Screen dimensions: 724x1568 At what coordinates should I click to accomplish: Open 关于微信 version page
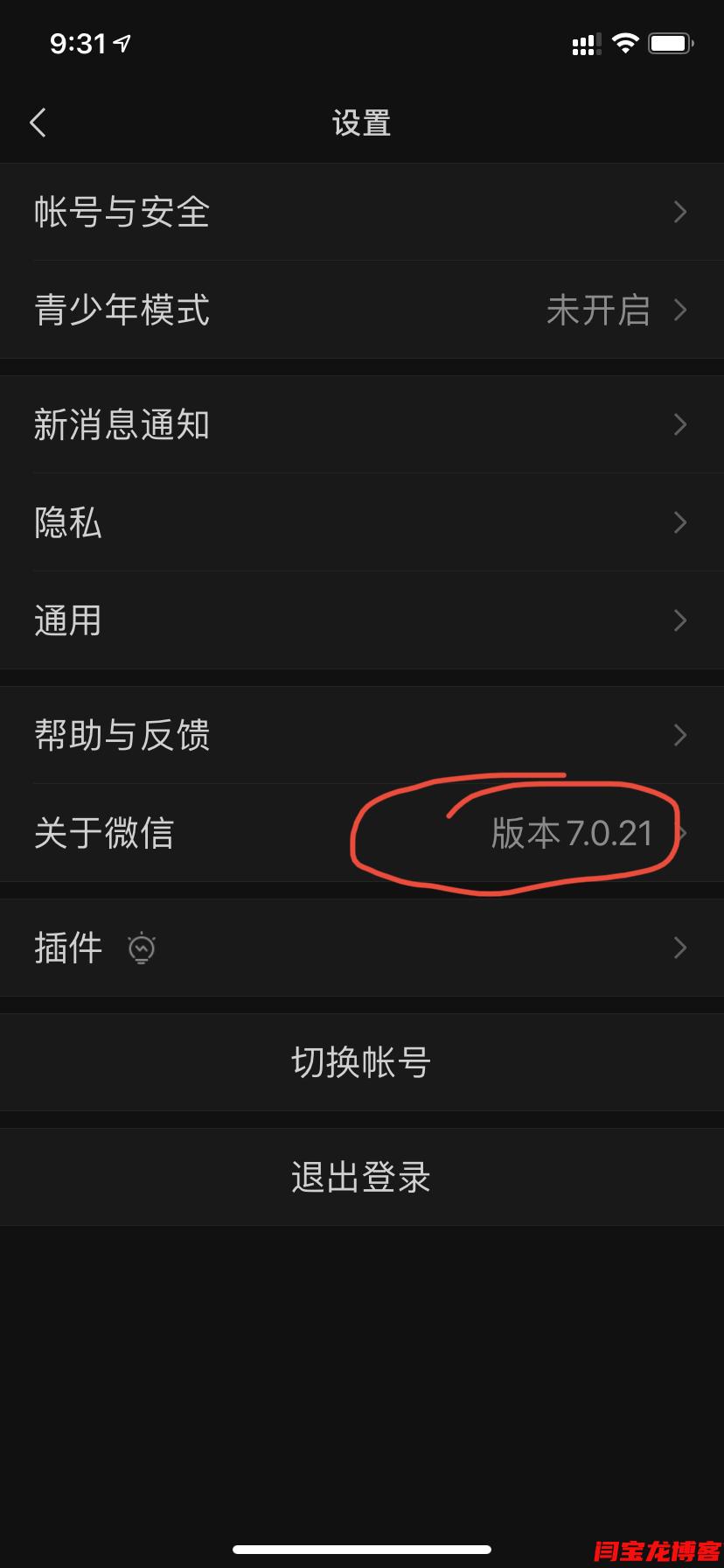(362, 833)
